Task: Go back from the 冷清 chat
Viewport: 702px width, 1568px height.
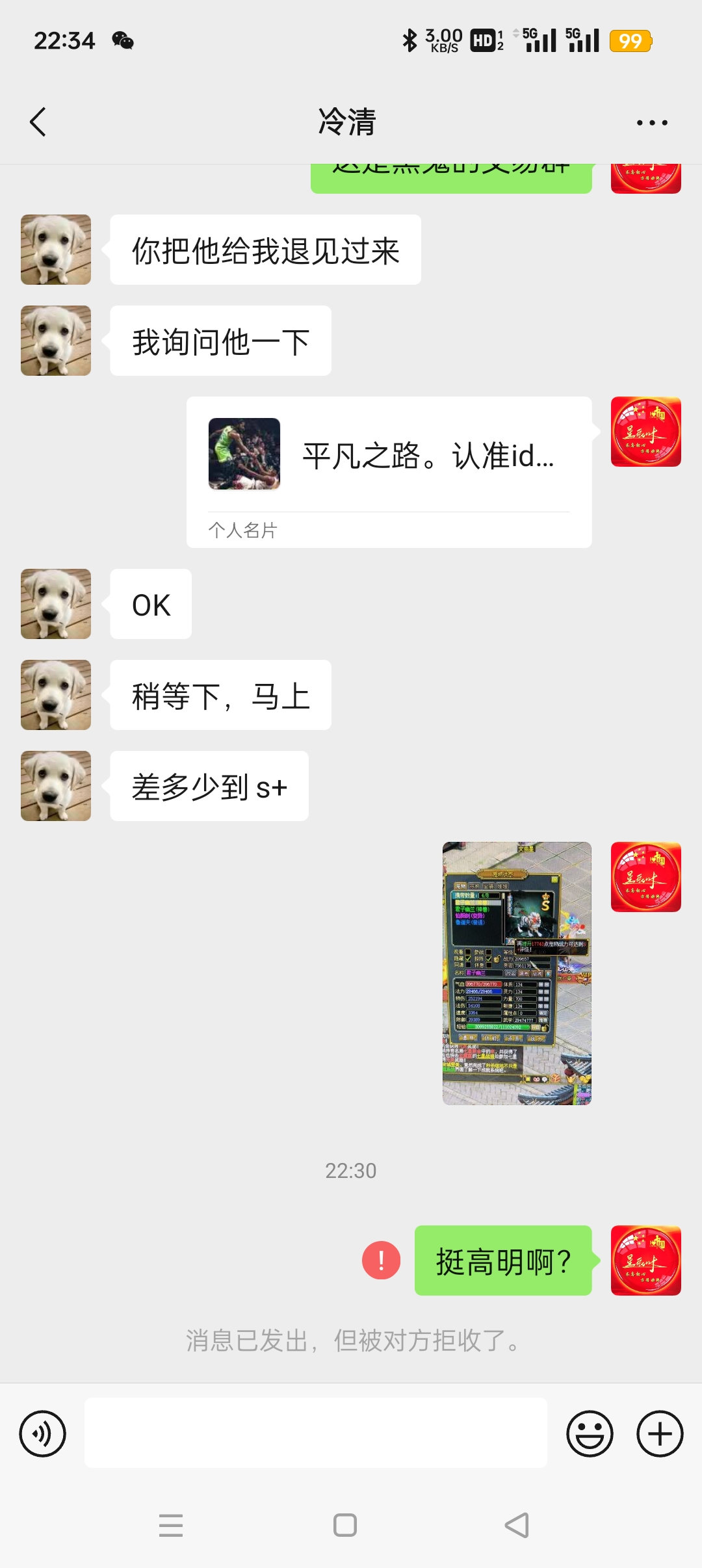Action: pos(38,122)
